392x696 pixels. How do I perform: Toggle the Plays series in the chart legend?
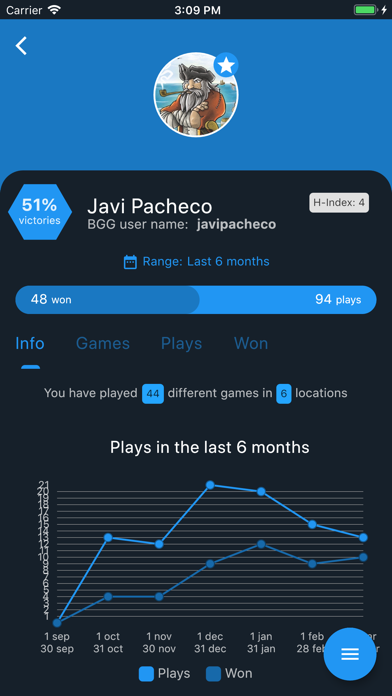point(165,674)
